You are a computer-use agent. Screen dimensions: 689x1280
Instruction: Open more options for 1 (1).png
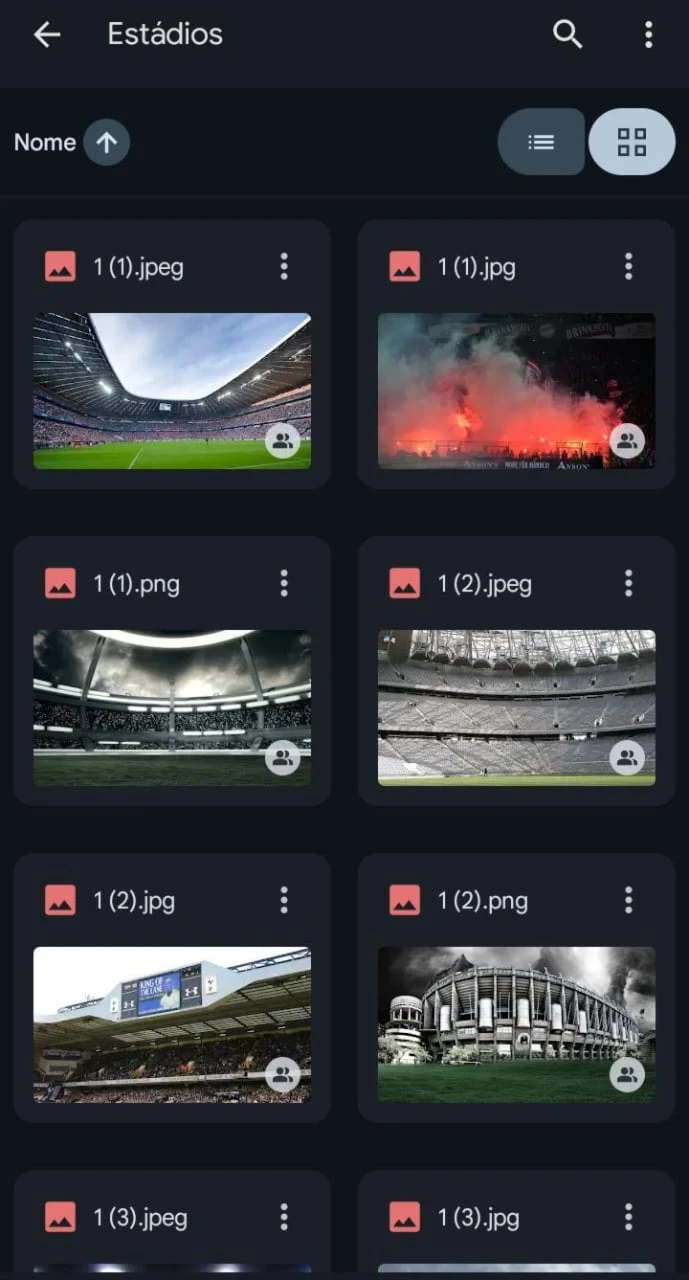click(x=284, y=583)
